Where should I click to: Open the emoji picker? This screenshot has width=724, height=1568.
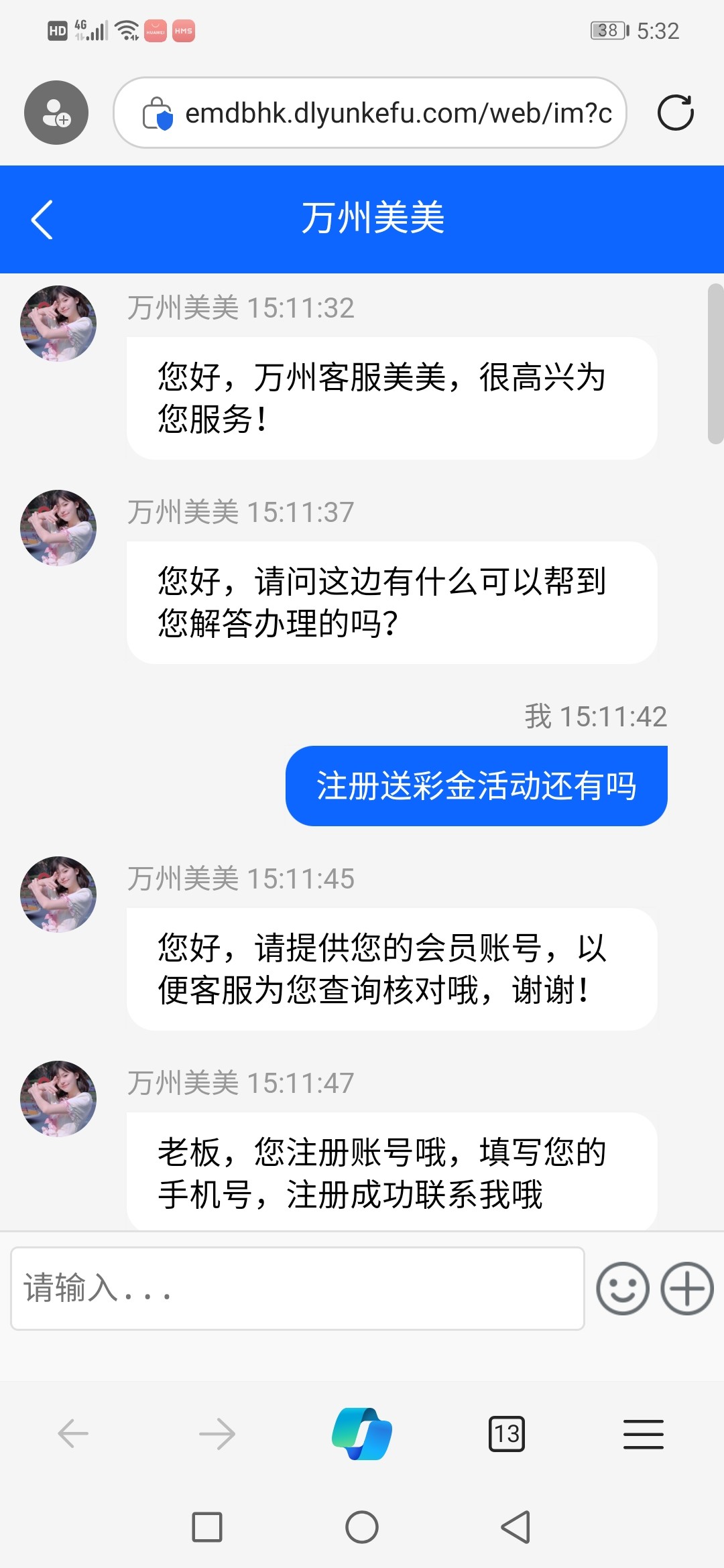pyautogui.click(x=623, y=1288)
